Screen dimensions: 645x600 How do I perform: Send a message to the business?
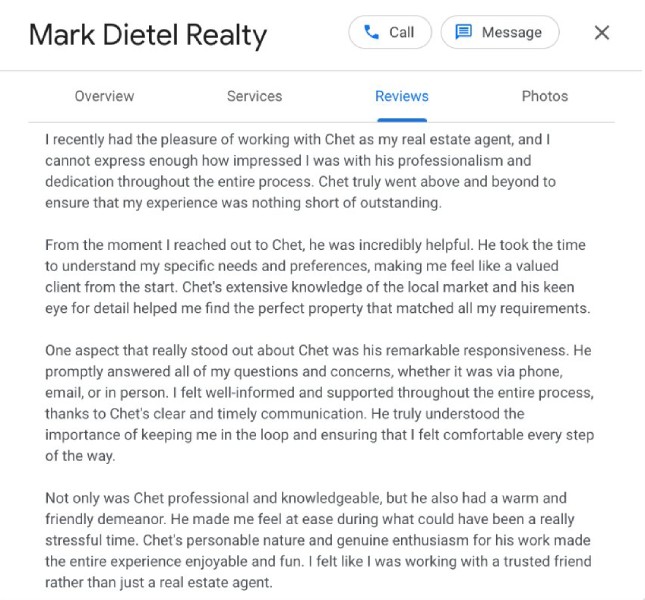coord(499,32)
